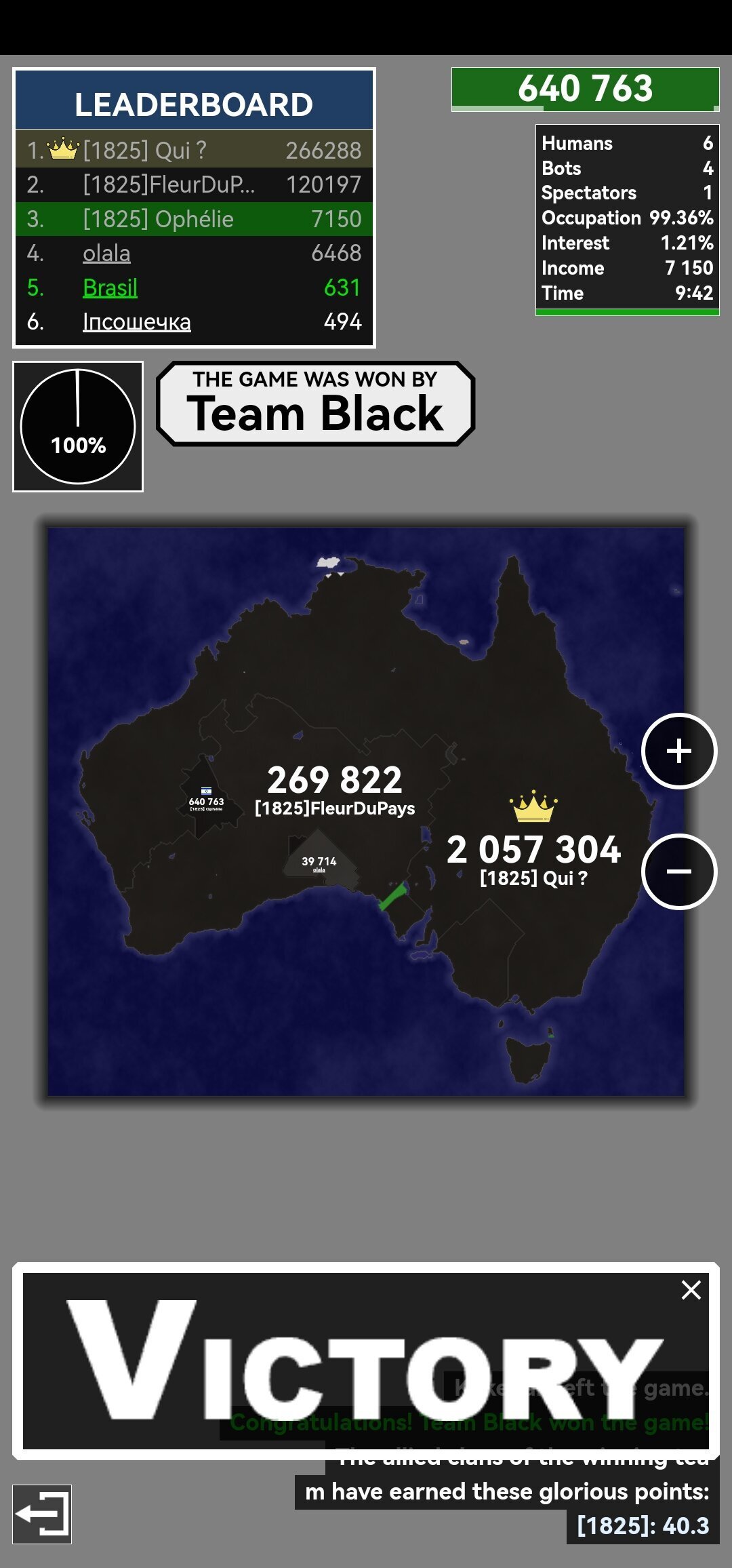
Task: Select [1825]FleurDuP... in the leaderboard
Action: click(x=194, y=184)
